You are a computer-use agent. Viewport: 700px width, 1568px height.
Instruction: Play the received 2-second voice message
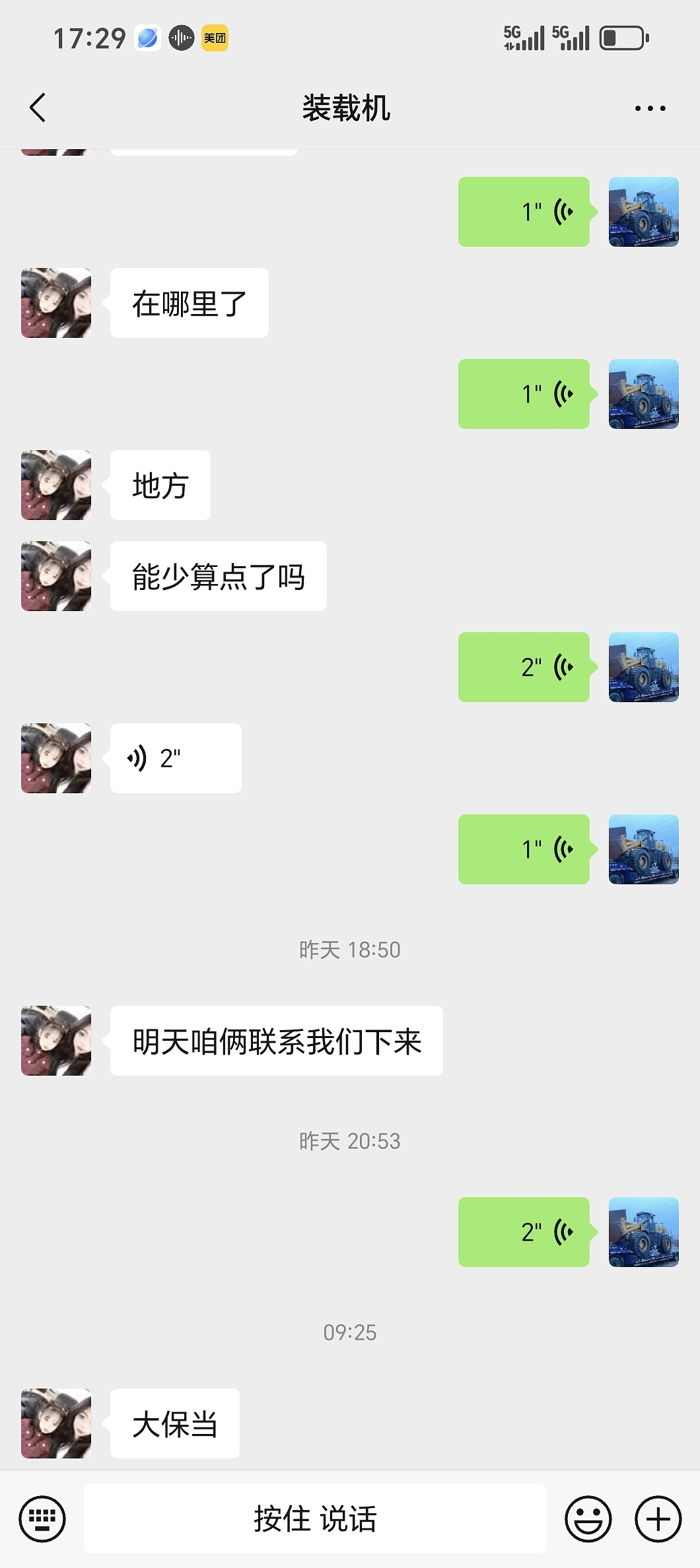(x=175, y=758)
